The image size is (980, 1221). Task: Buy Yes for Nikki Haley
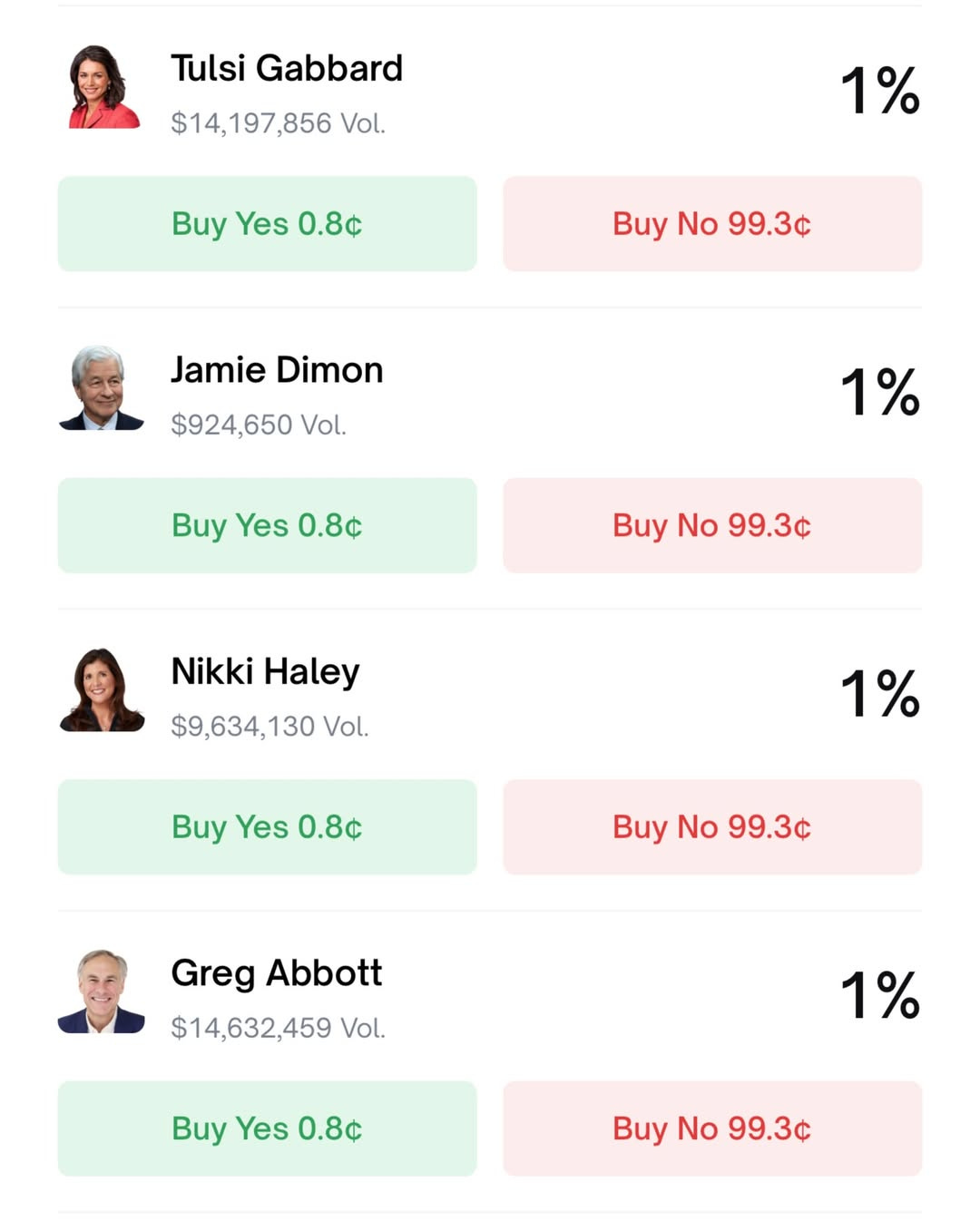click(267, 827)
